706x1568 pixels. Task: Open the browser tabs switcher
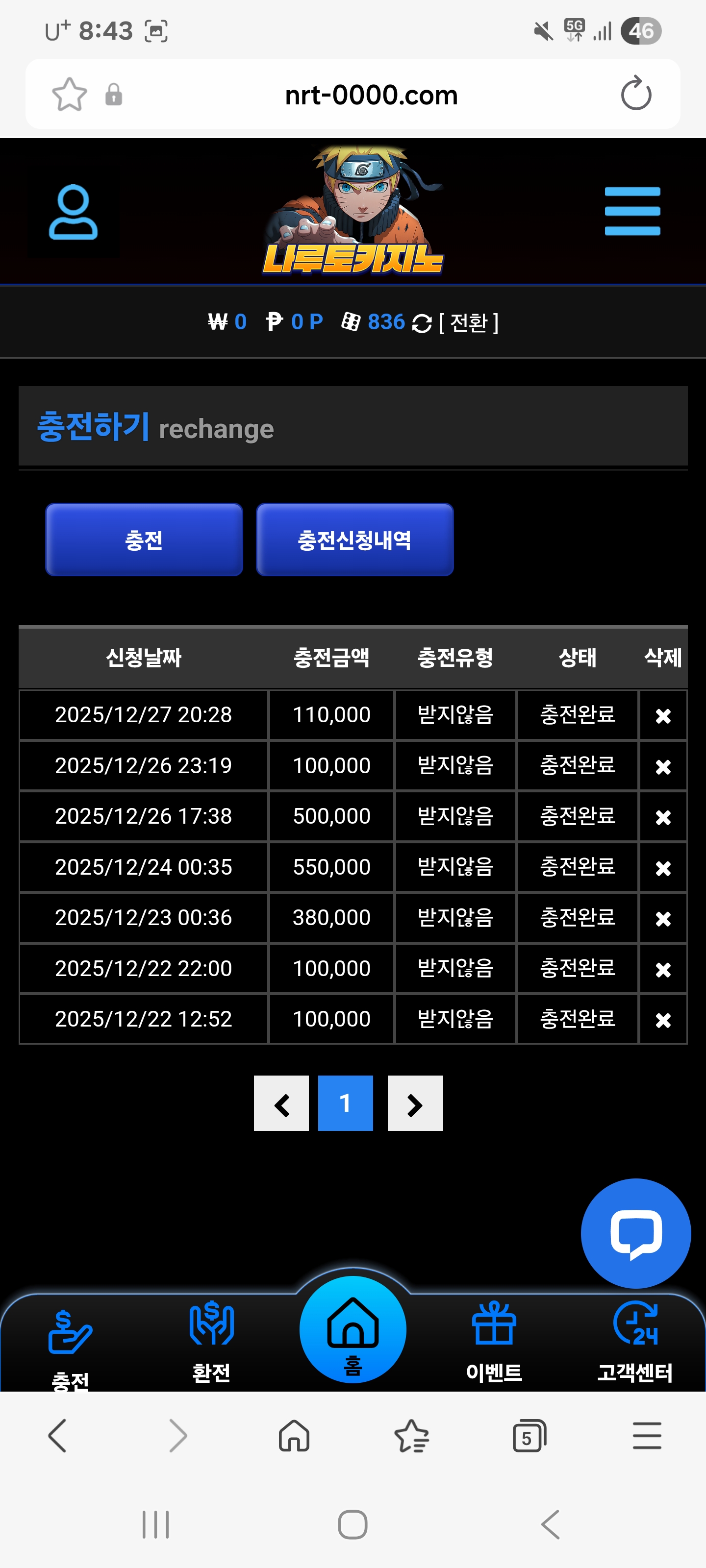(x=529, y=1437)
